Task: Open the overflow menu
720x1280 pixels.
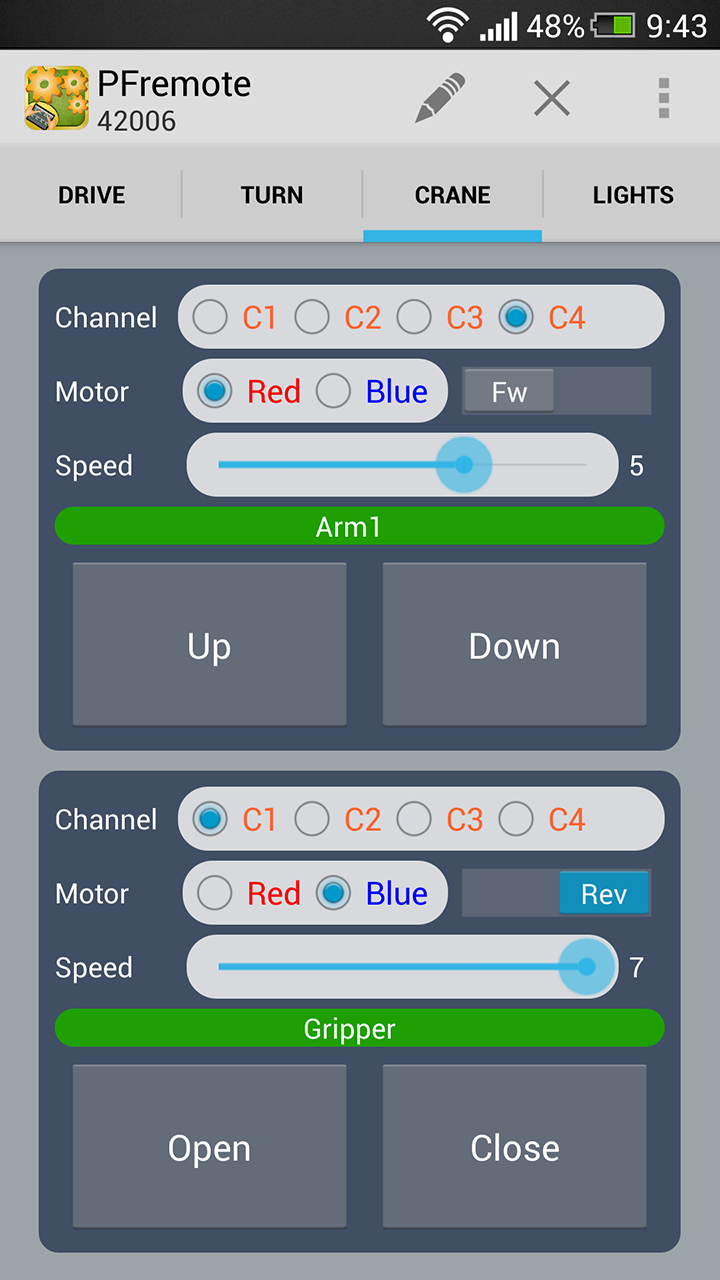Action: click(x=663, y=98)
